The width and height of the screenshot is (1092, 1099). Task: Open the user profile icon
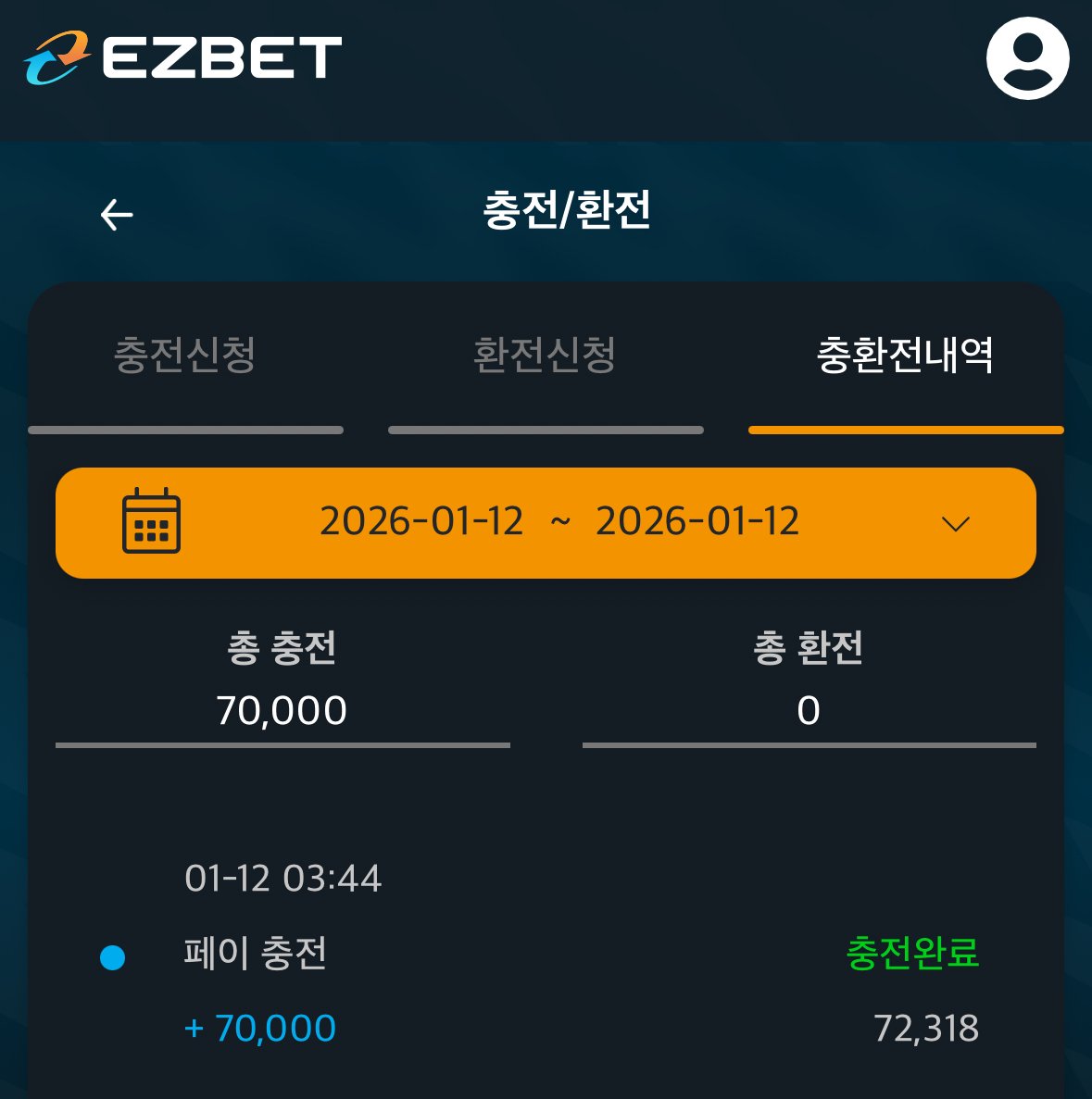pos(1027,57)
